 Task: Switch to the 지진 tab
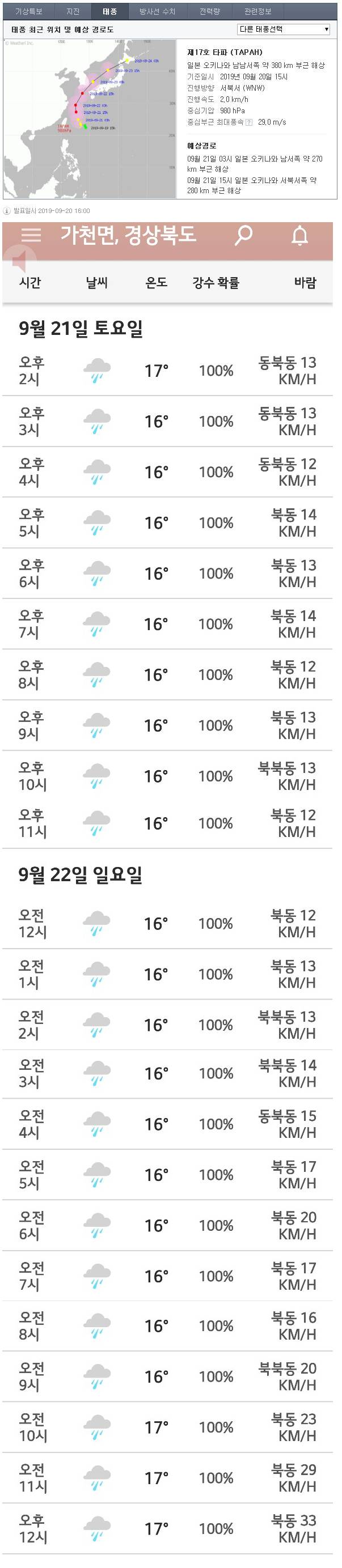(x=73, y=11)
